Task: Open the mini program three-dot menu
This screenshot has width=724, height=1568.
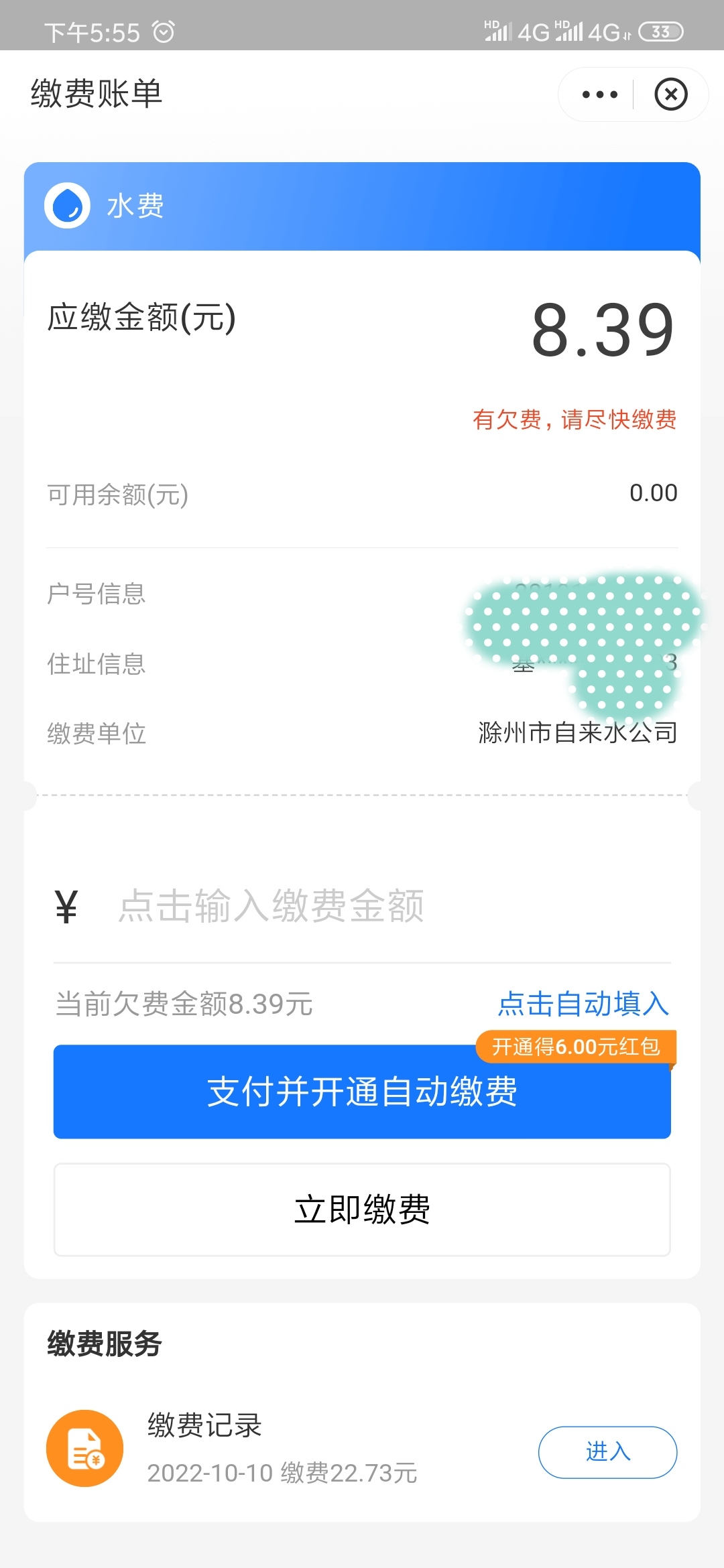Action: [599, 94]
